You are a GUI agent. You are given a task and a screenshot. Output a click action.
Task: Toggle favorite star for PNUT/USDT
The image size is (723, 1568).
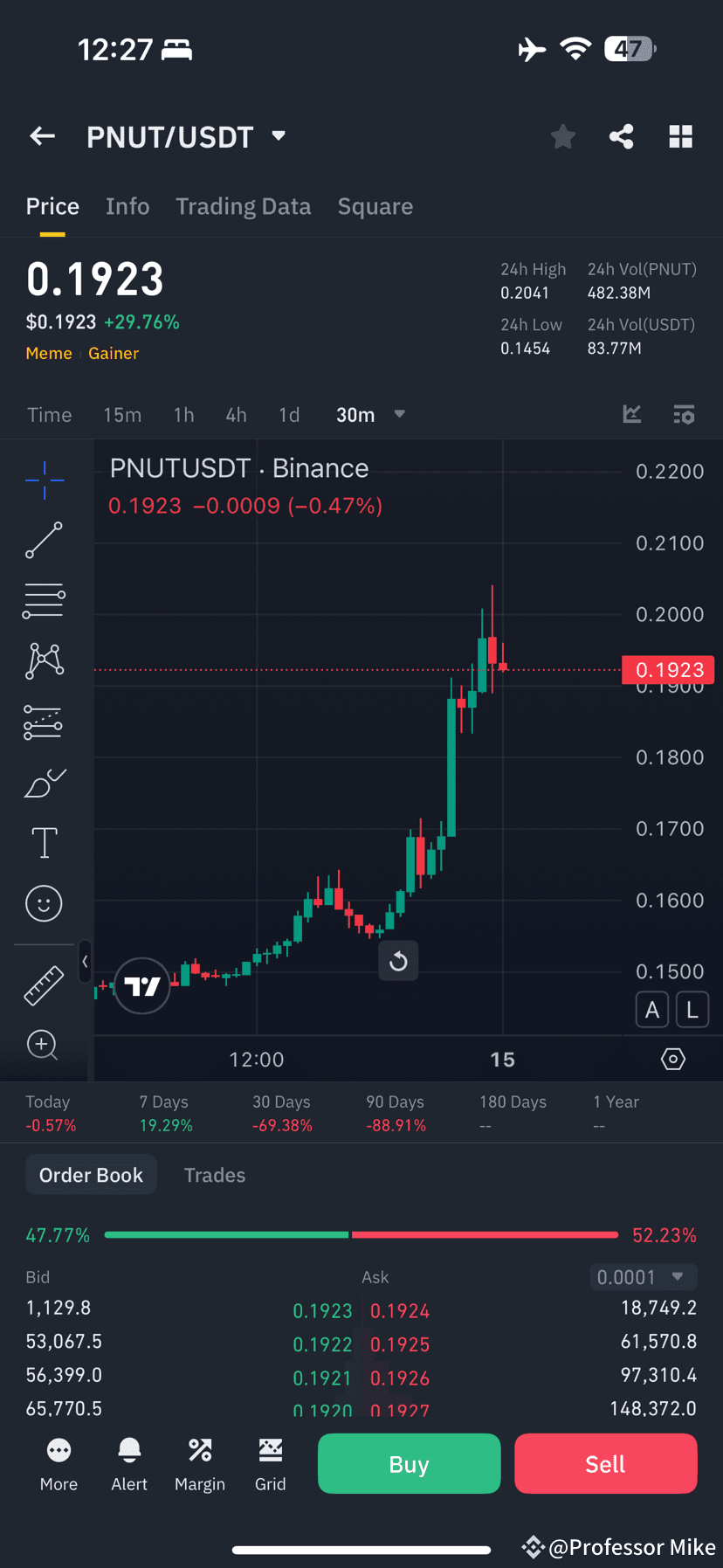click(x=562, y=136)
